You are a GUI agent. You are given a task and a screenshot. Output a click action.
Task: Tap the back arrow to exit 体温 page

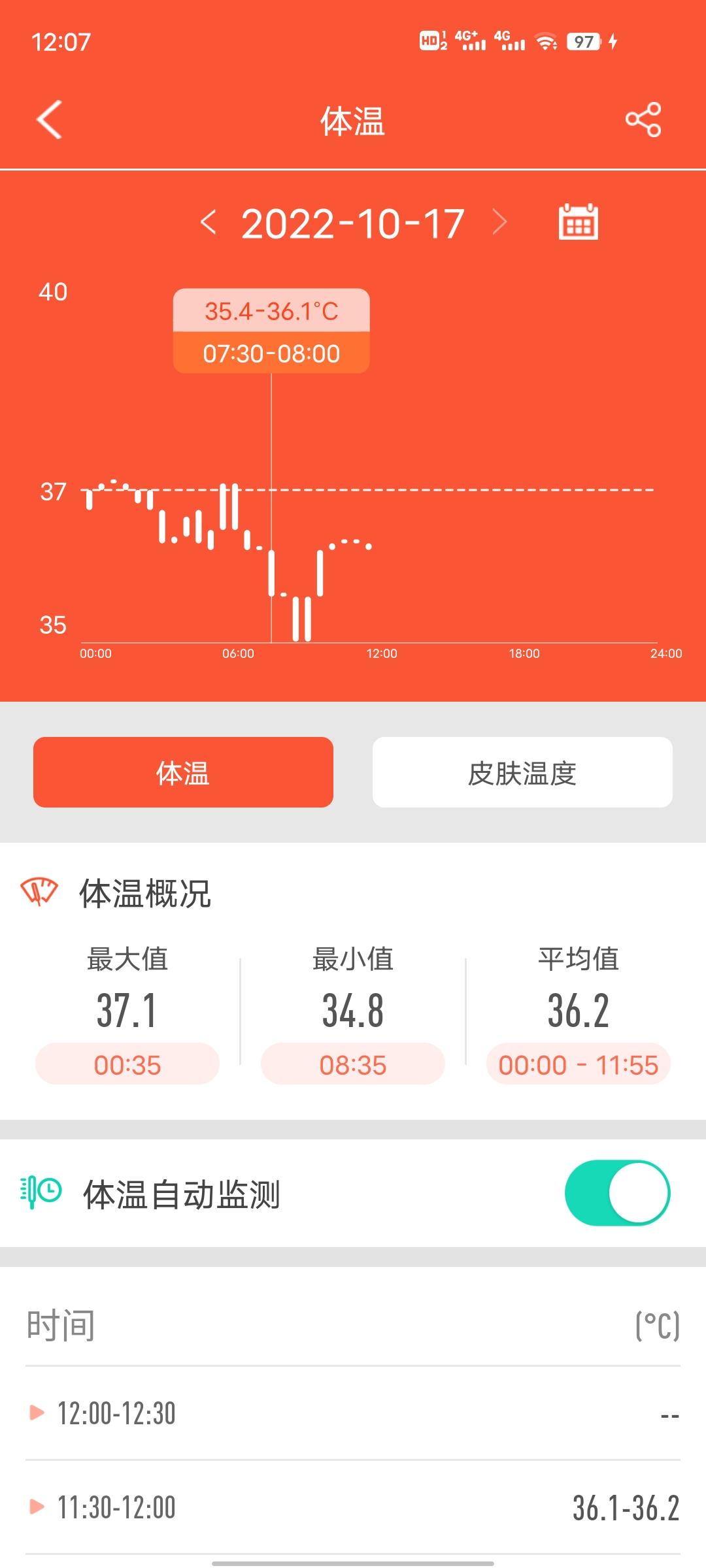(x=46, y=120)
